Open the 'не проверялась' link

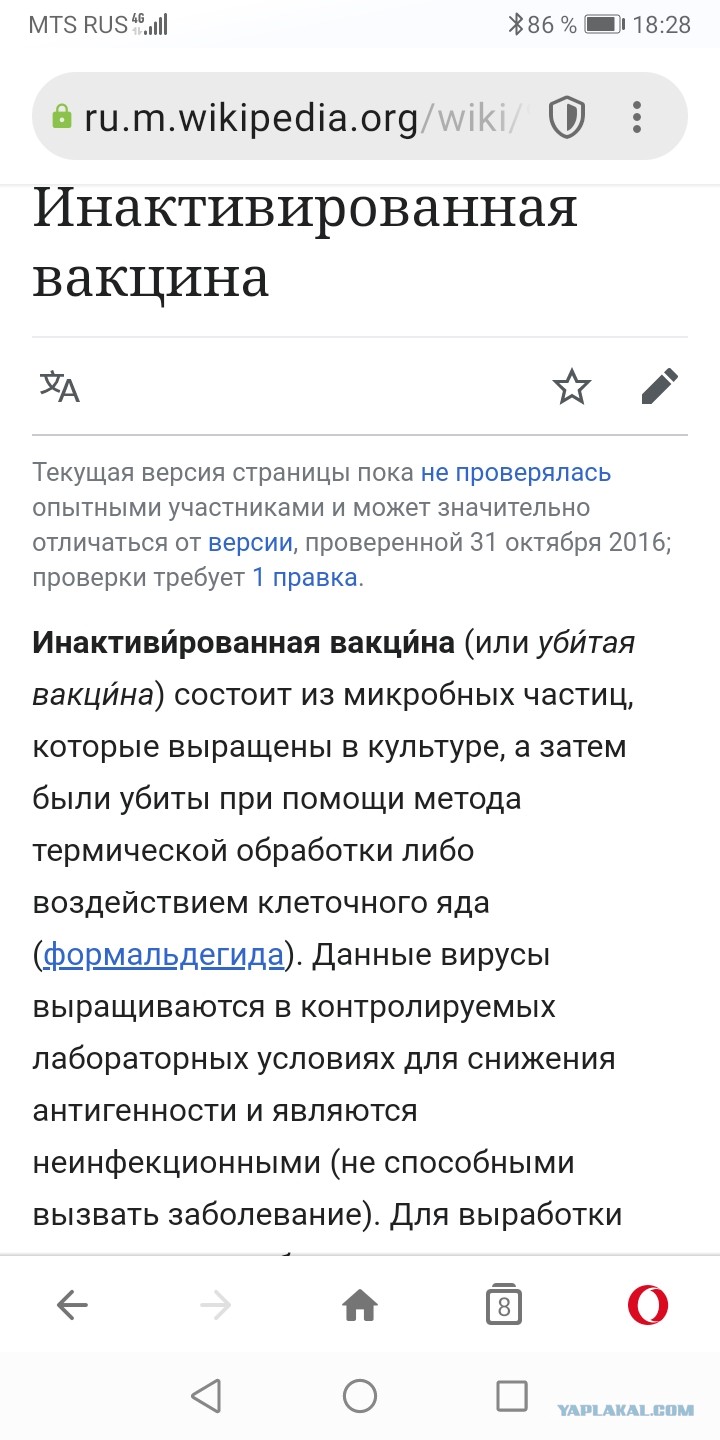click(x=515, y=472)
